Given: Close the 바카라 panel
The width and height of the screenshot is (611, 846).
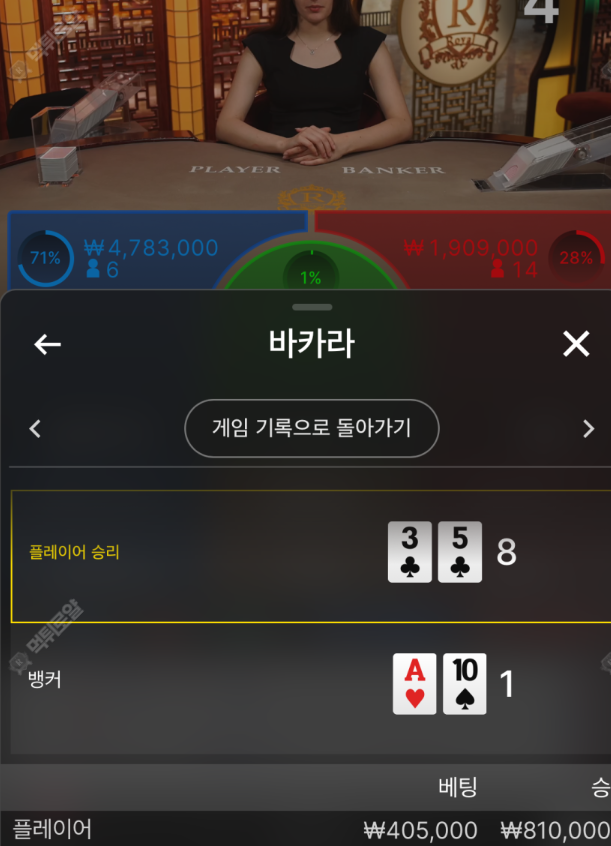Looking at the screenshot, I should [576, 345].
